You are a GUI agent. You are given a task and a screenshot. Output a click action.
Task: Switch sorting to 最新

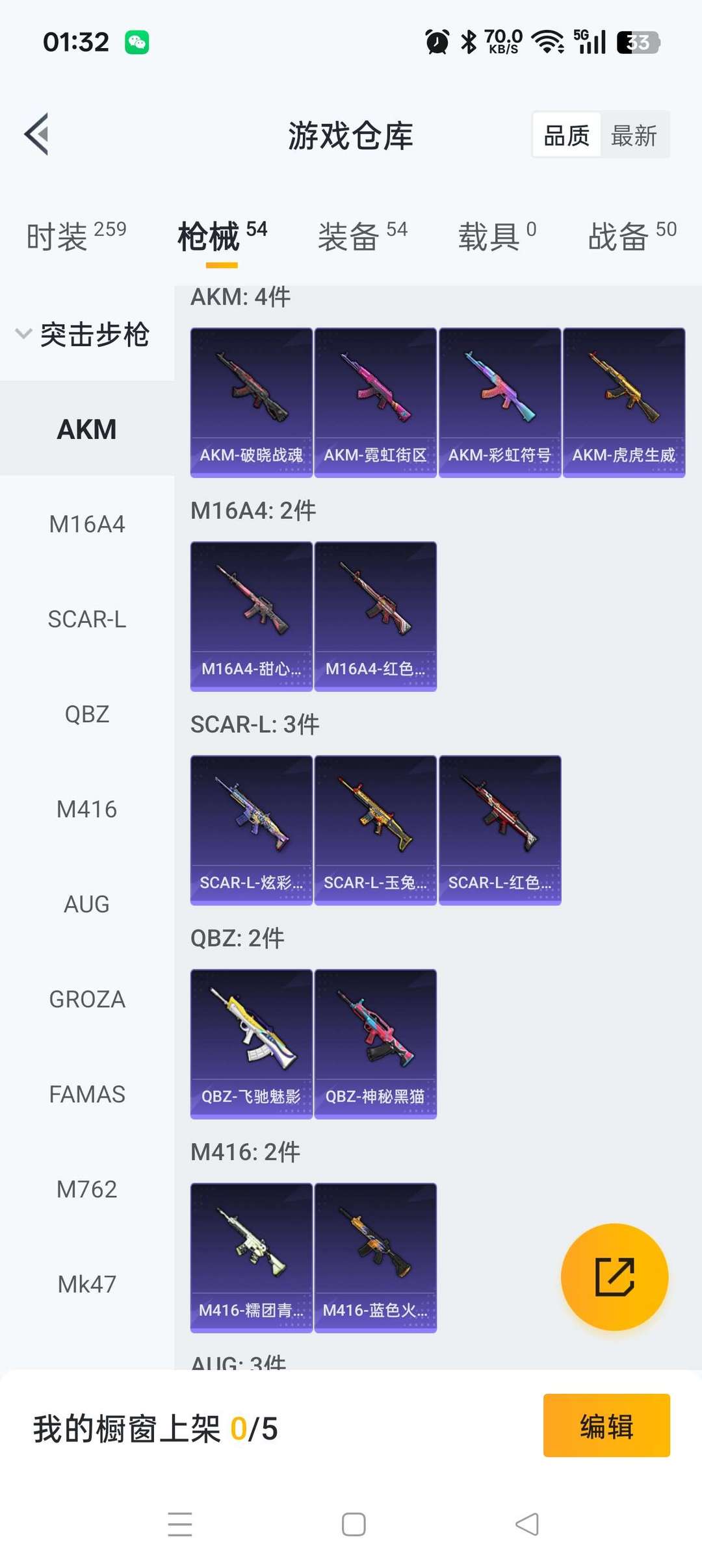point(634,136)
